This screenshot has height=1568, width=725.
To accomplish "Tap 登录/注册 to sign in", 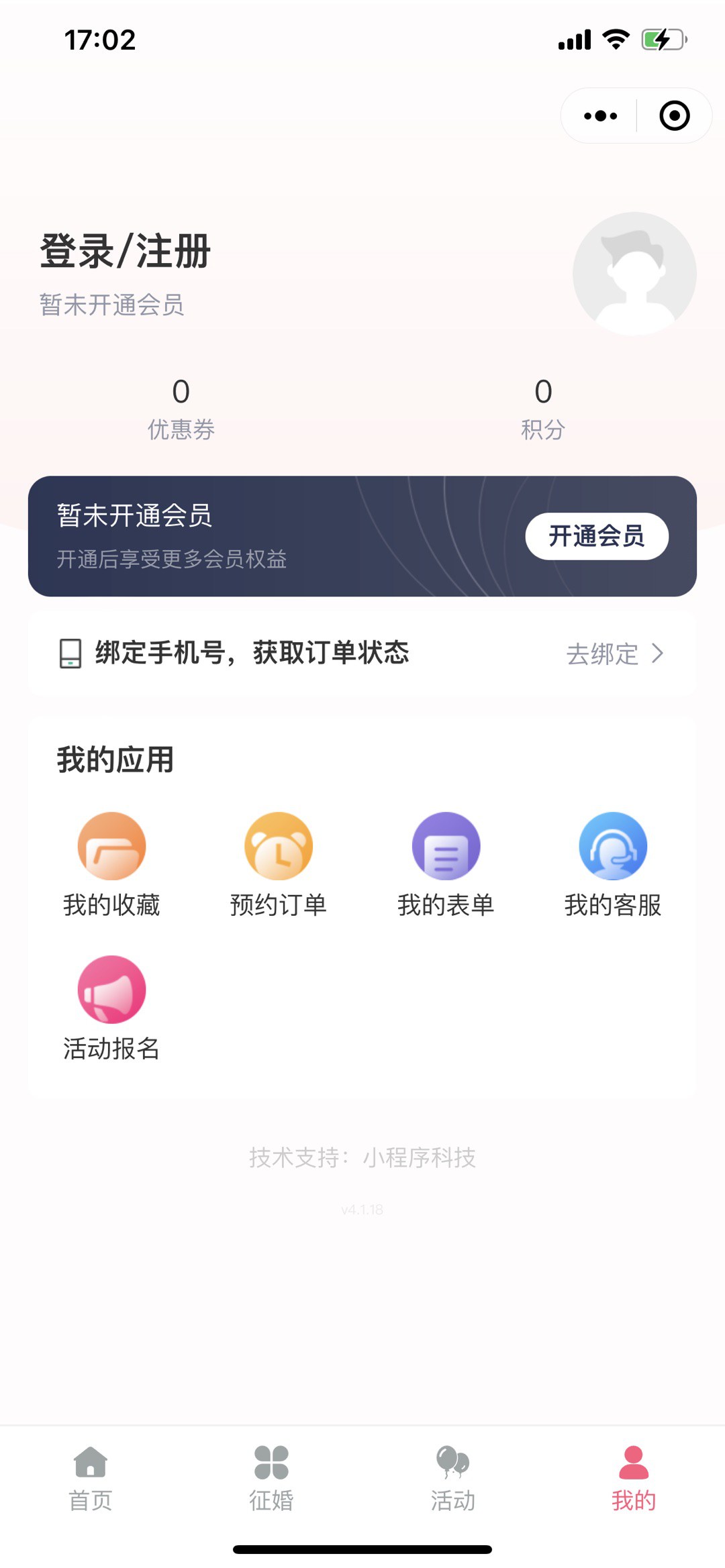I will [x=126, y=252].
